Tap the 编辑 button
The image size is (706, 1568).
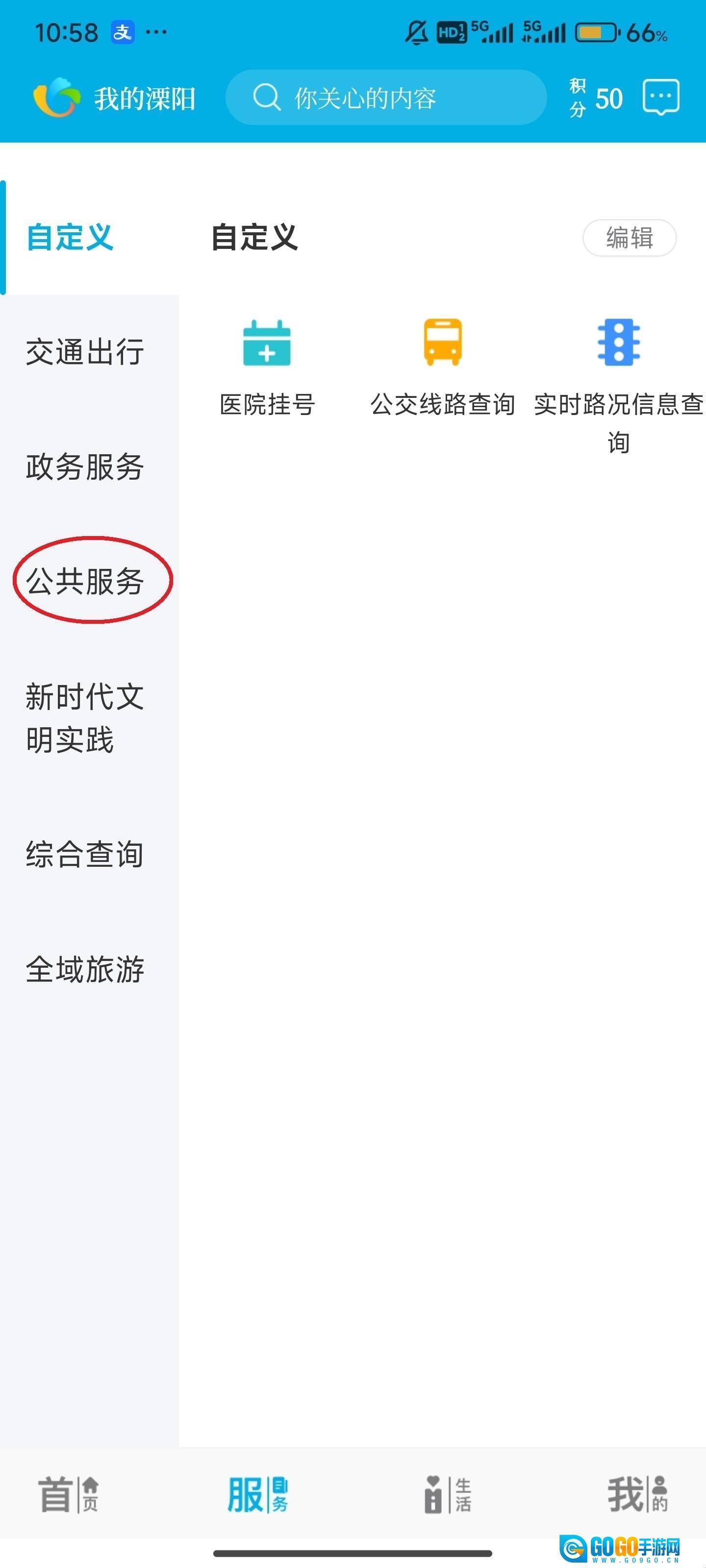click(x=629, y=237)
